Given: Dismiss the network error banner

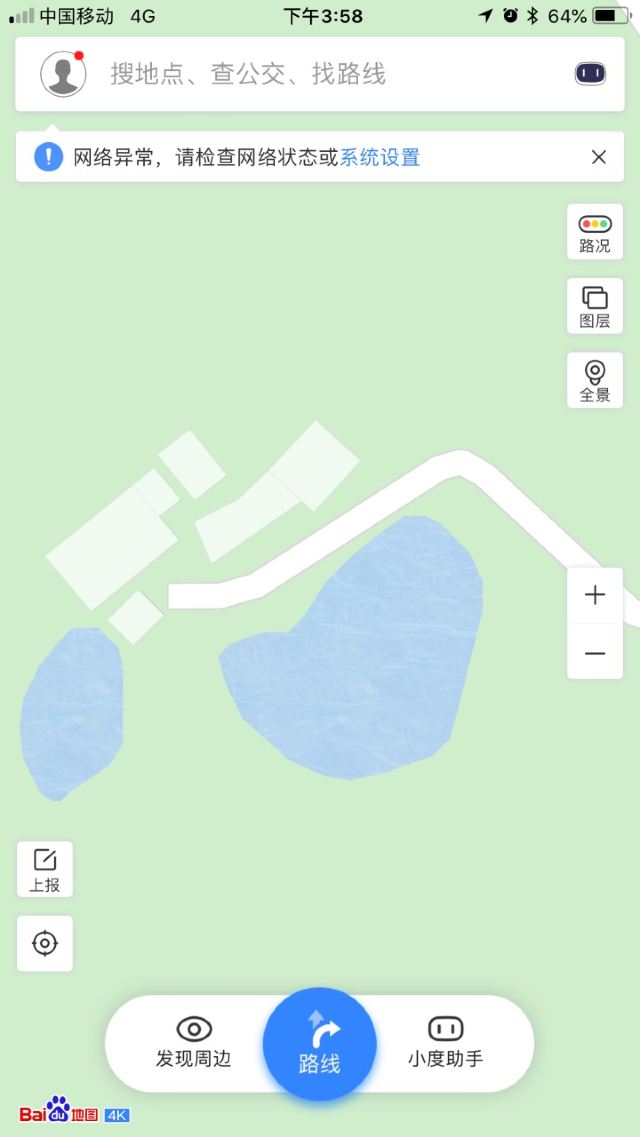Looking at the screenshot, I should click(x=598, y=157).
